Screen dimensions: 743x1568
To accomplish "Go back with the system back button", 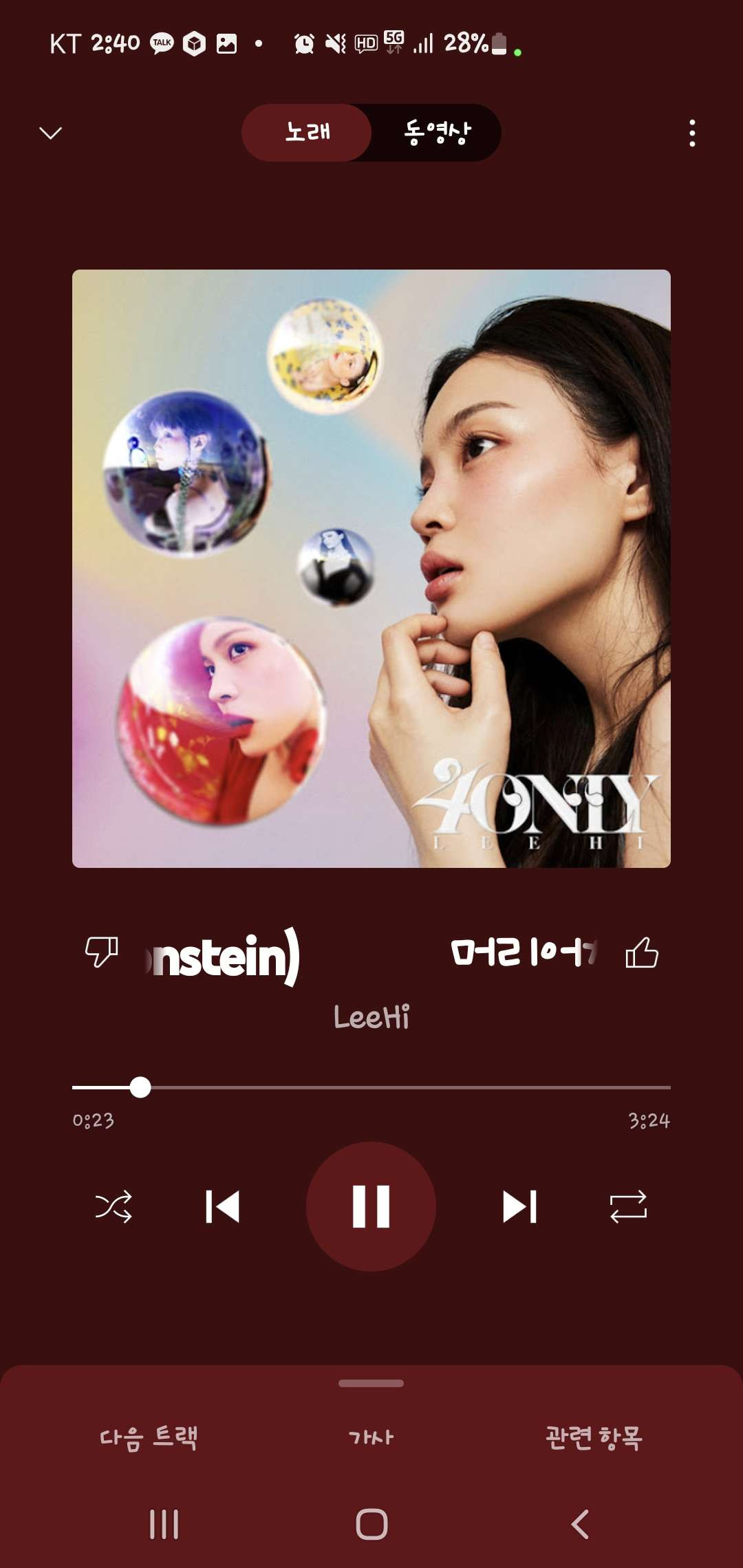I will (580, 1524).
